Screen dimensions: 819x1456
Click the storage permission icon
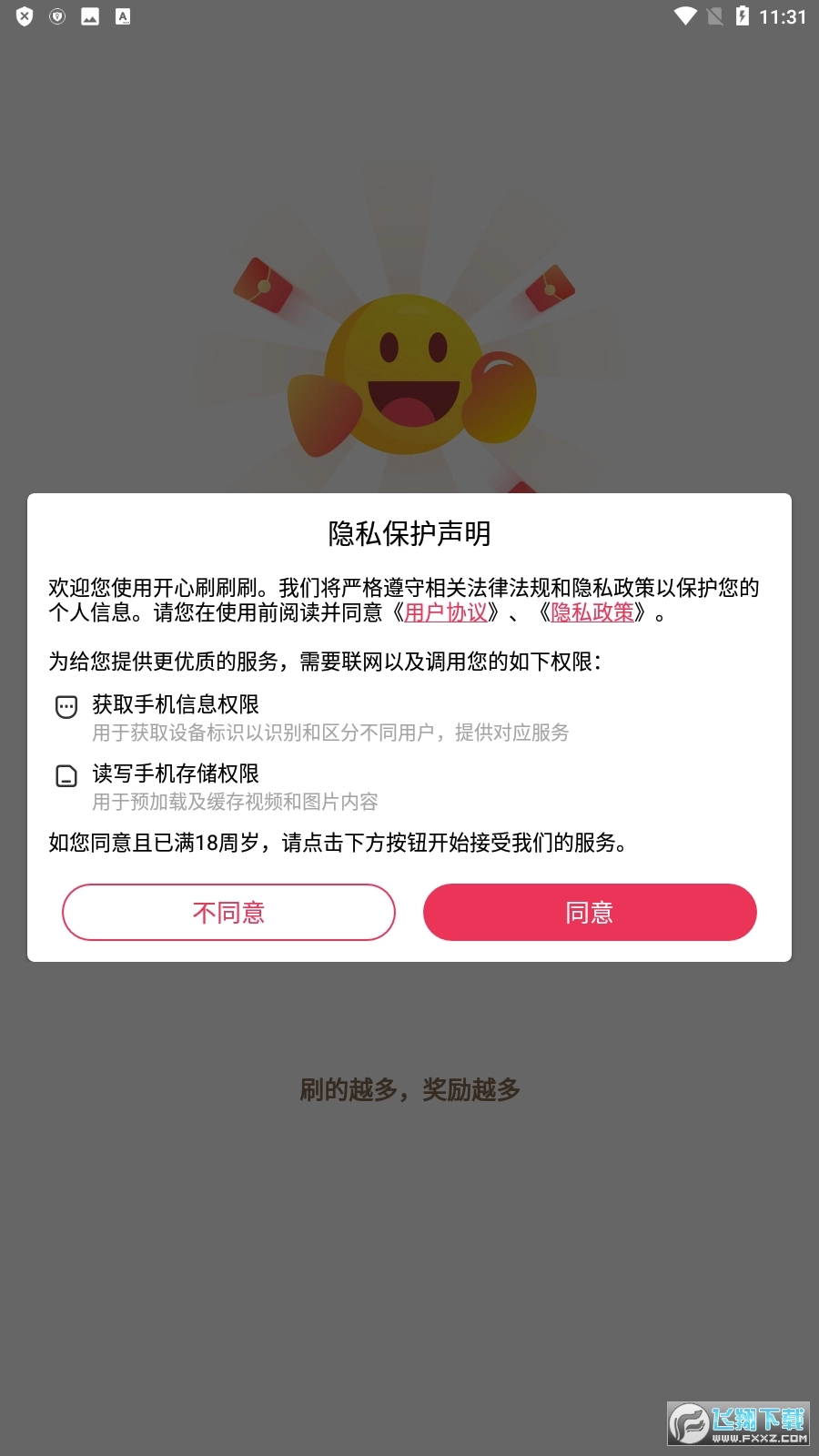click(x=64, y=775)
